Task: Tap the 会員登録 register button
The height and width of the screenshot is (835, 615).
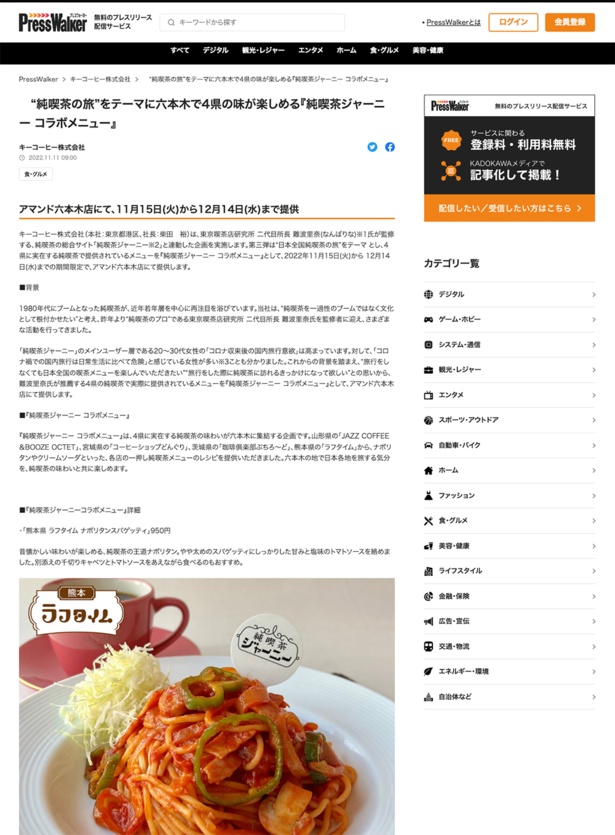Action: [569, 22]
